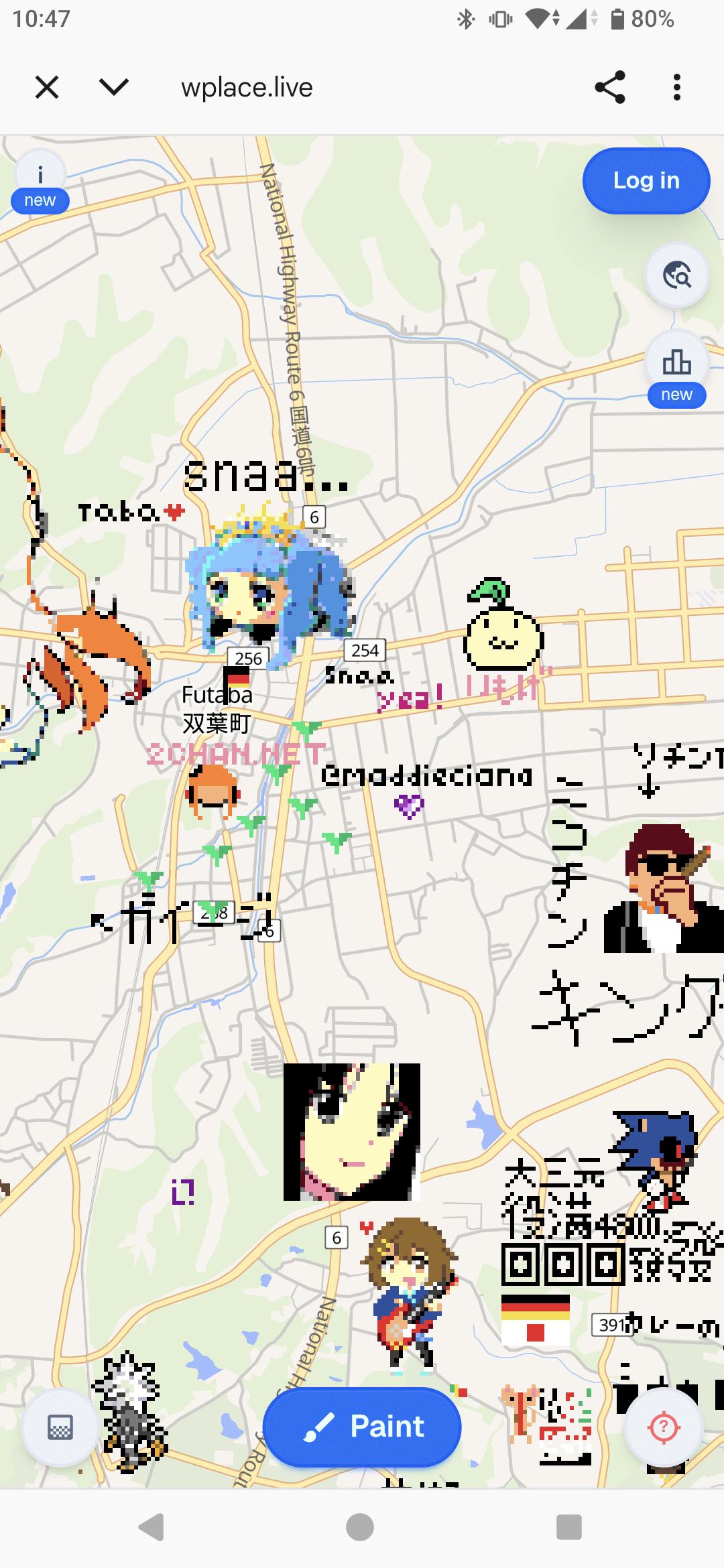This screenshot has width=724, height=1568.
Task: Share the wplace.live page
Action: (609, 87)
